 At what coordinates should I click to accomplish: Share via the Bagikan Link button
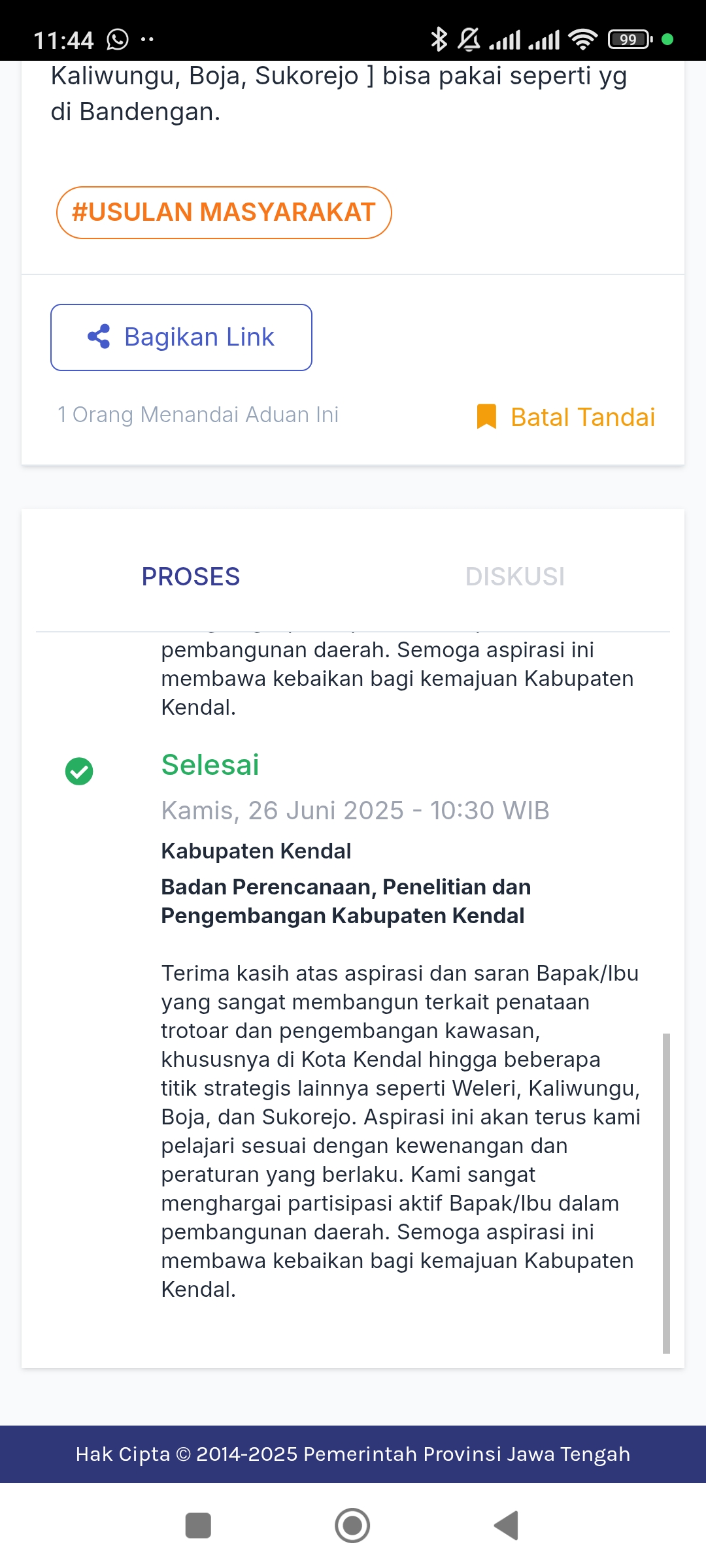(181, 337)
